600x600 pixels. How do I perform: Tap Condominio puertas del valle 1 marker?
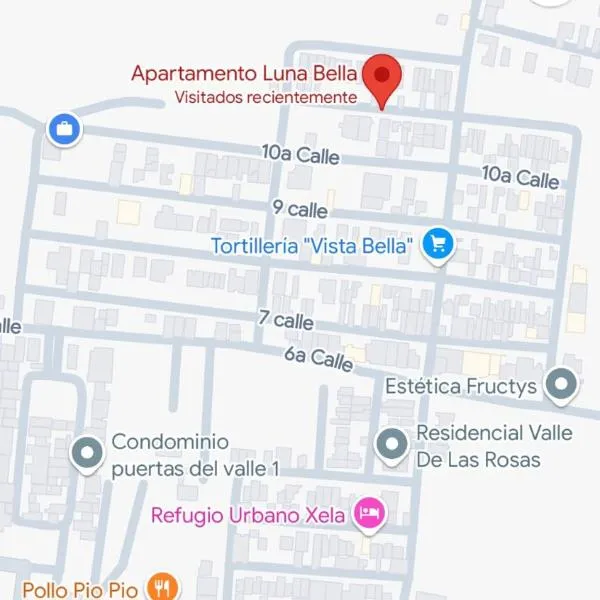click(x=89, y=454)
